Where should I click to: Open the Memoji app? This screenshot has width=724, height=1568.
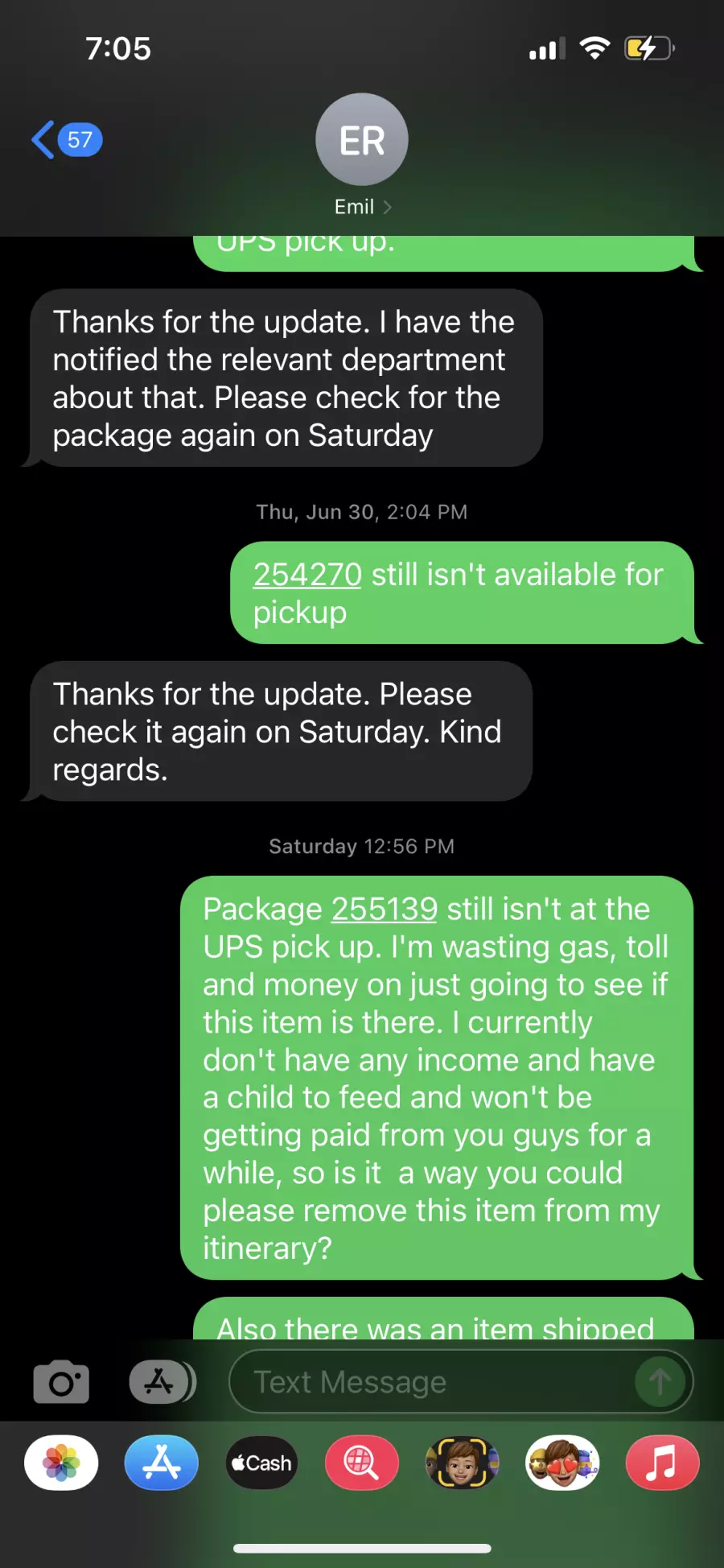tap(462, 1463)
